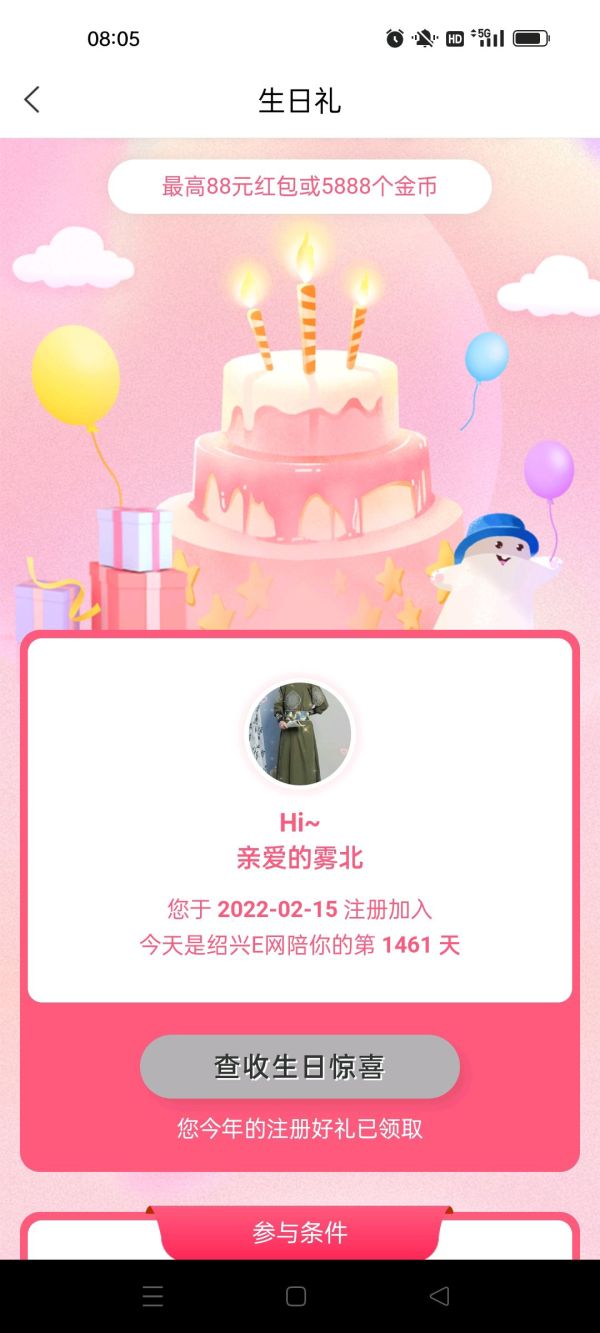Go to the home screen via the system home button
Viewport: 600px width, 1333px height.
[x=296, y=1296]
